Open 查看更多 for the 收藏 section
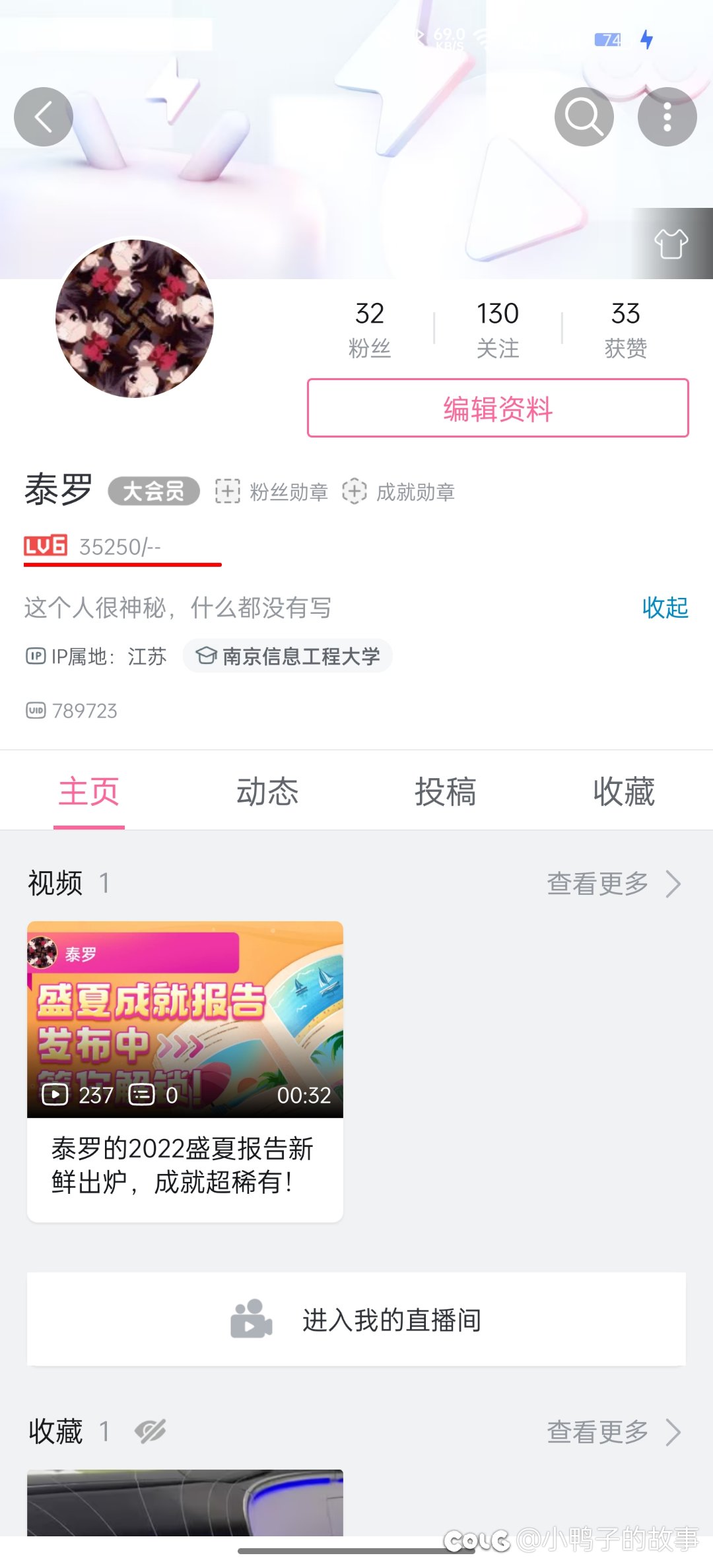 point(613,1432)
